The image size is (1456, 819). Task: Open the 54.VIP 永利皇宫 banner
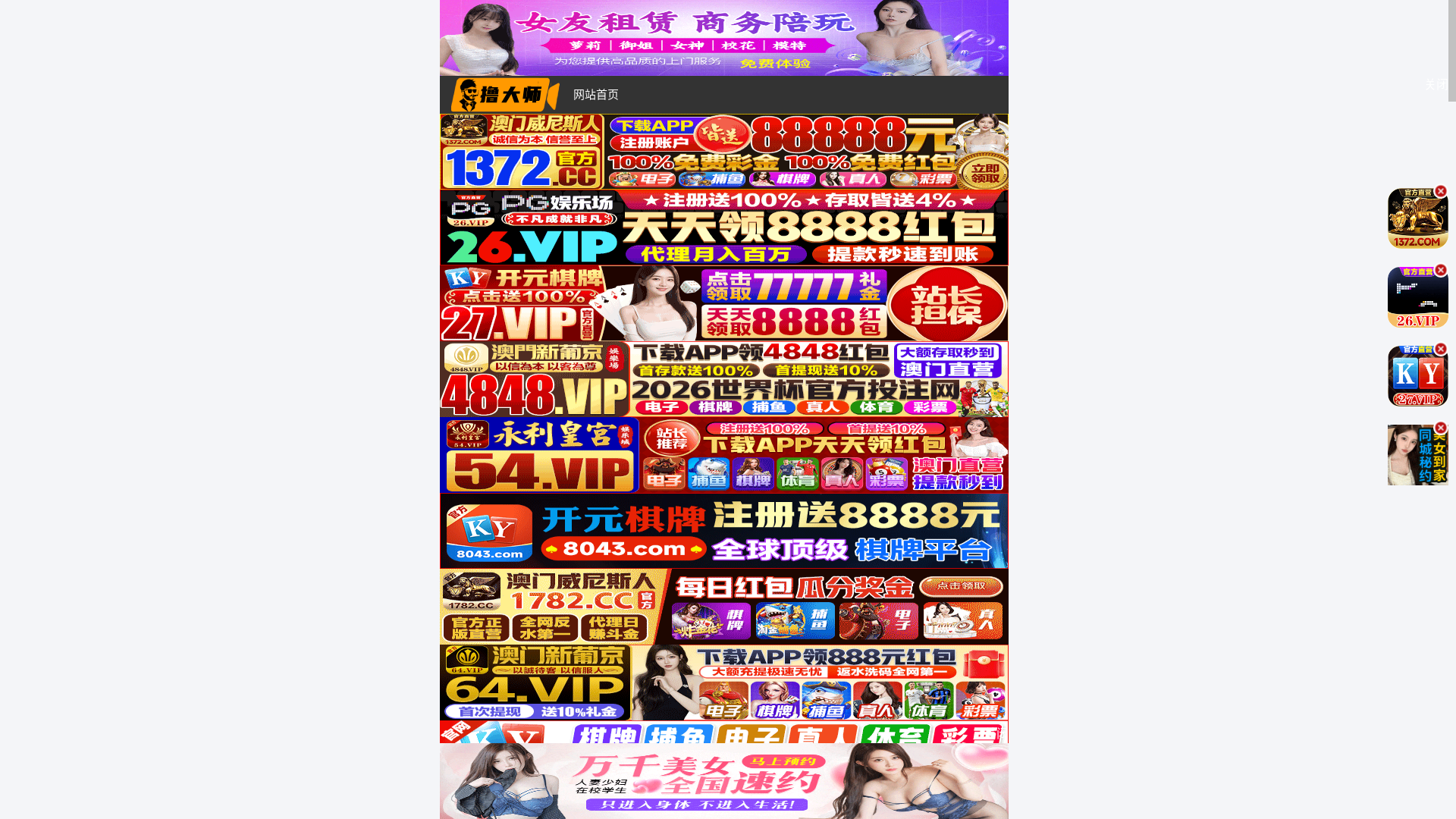click(x=723, y=455)
